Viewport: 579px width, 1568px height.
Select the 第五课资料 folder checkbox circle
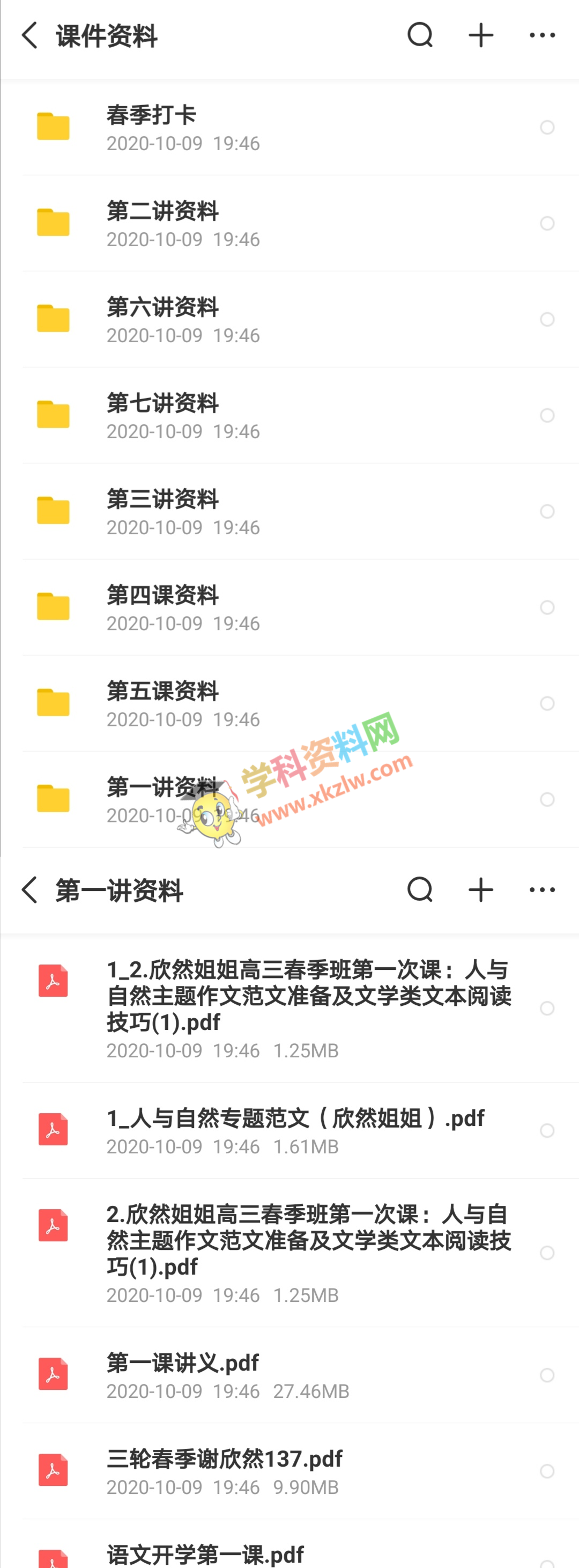(547, 704)
